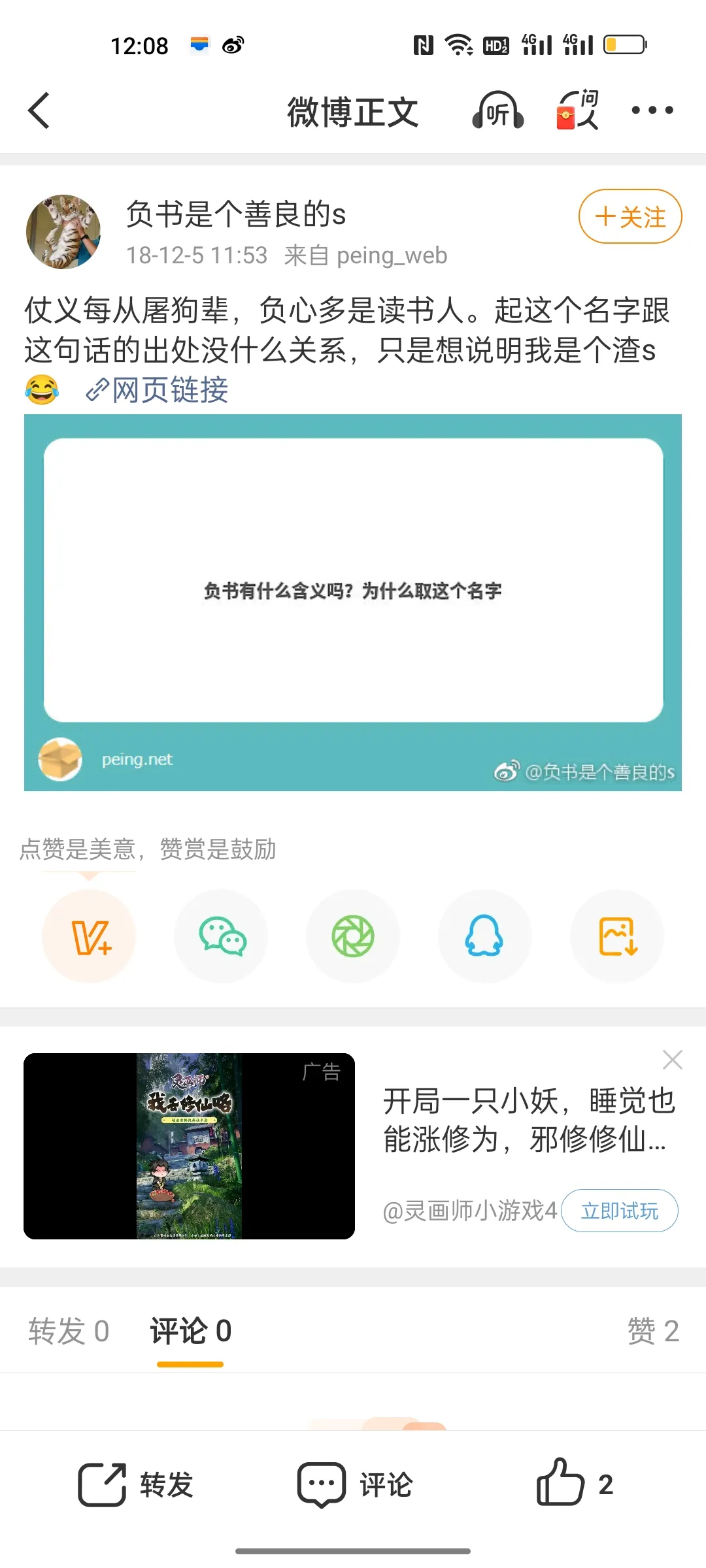Open the game ad video thumbnail

tap(189, 1146)
